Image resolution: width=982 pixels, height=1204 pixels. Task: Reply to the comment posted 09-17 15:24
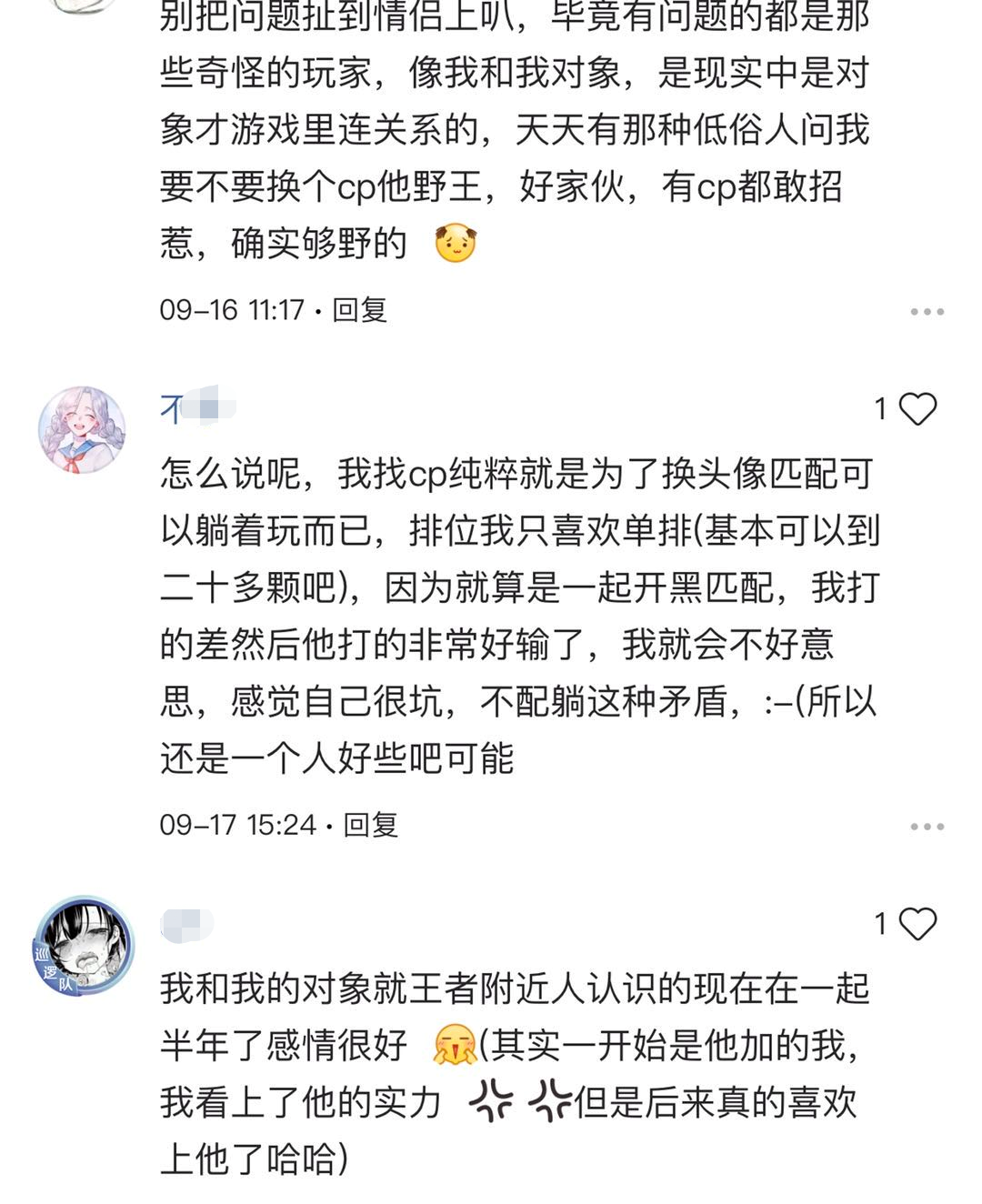click(371, 825)
